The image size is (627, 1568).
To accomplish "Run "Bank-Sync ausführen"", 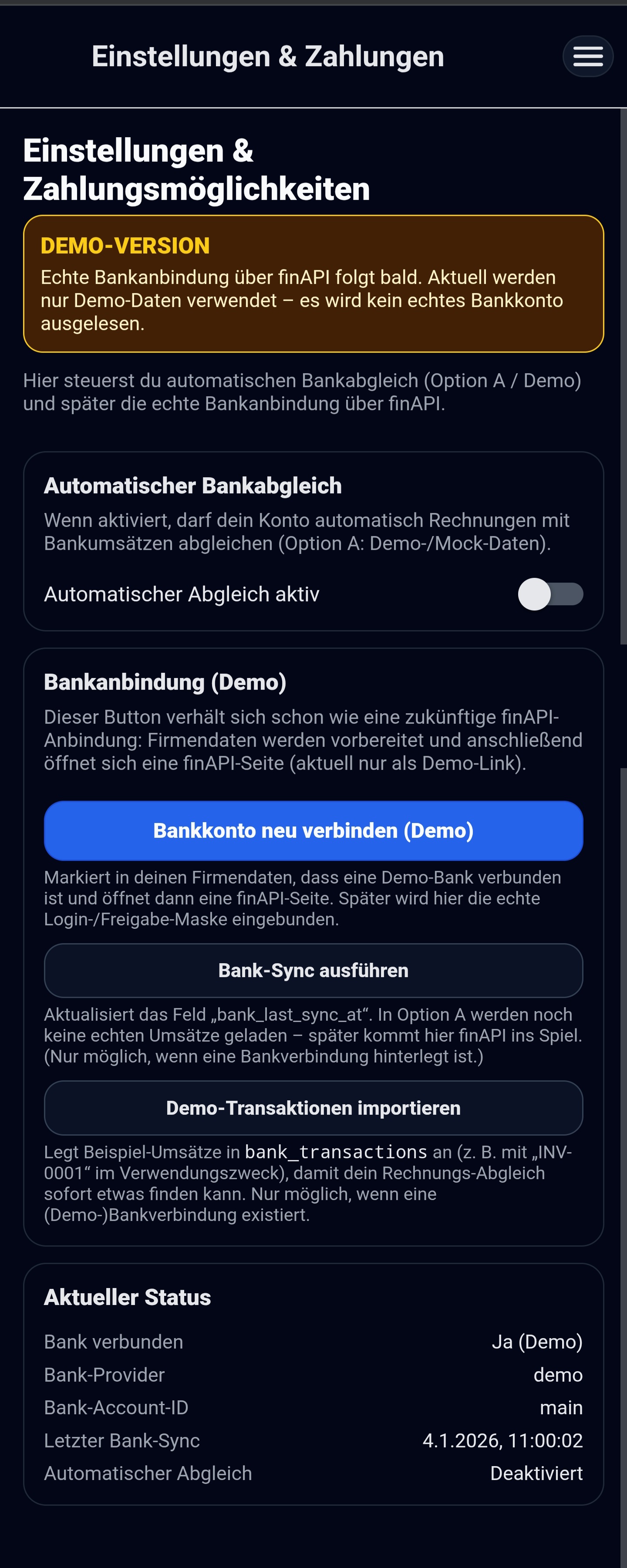I will tap(313, 970).
